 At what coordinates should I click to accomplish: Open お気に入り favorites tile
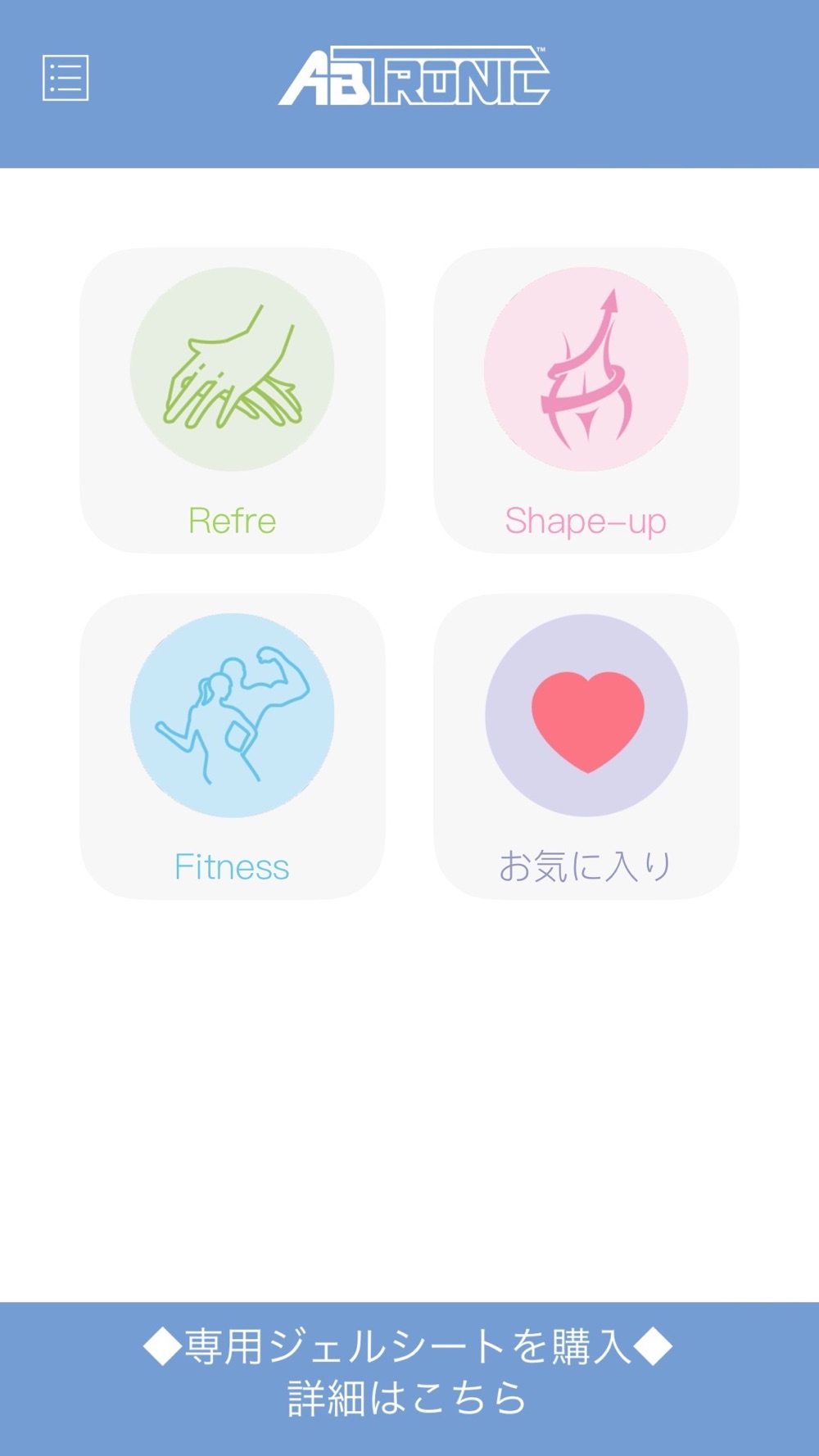coord(586,747)
